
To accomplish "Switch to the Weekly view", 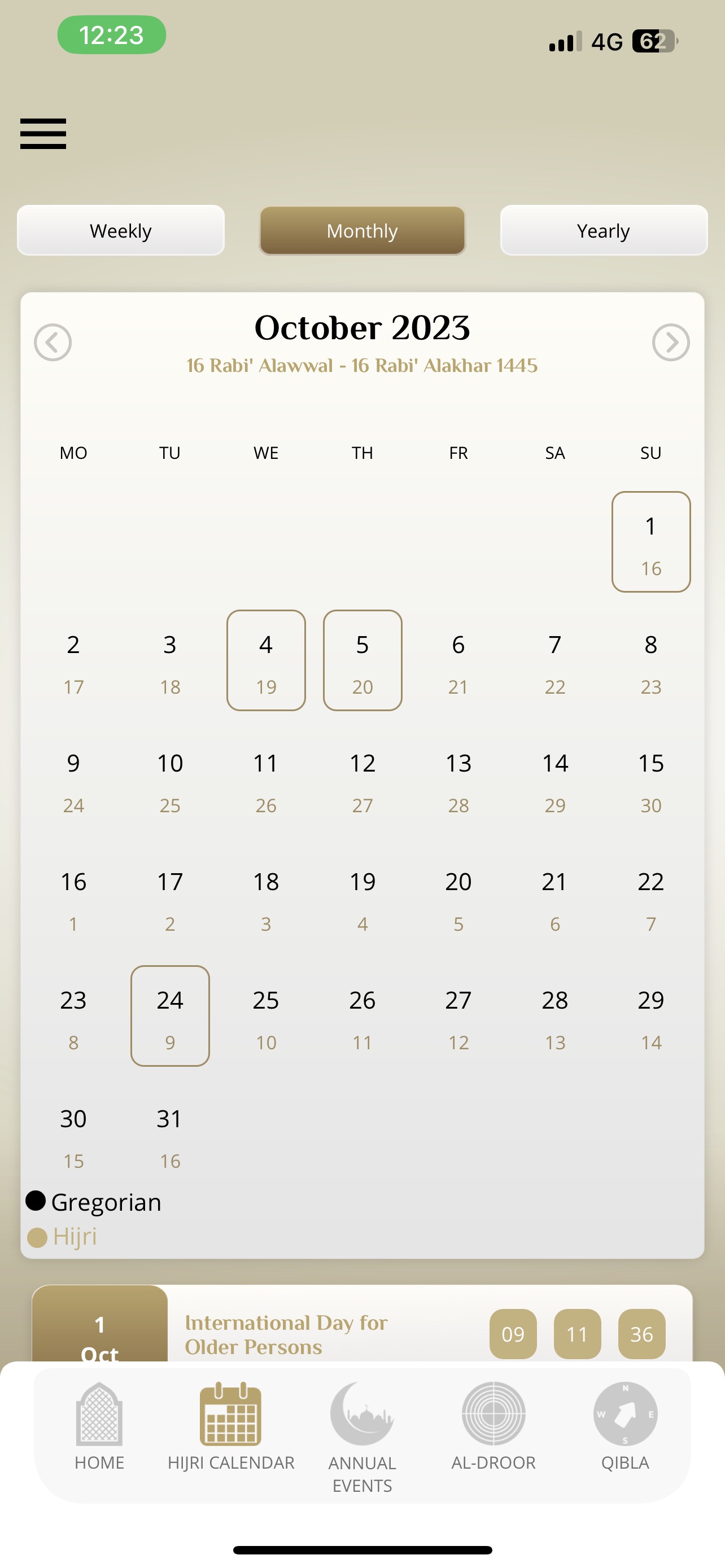I will pos(120,231).
